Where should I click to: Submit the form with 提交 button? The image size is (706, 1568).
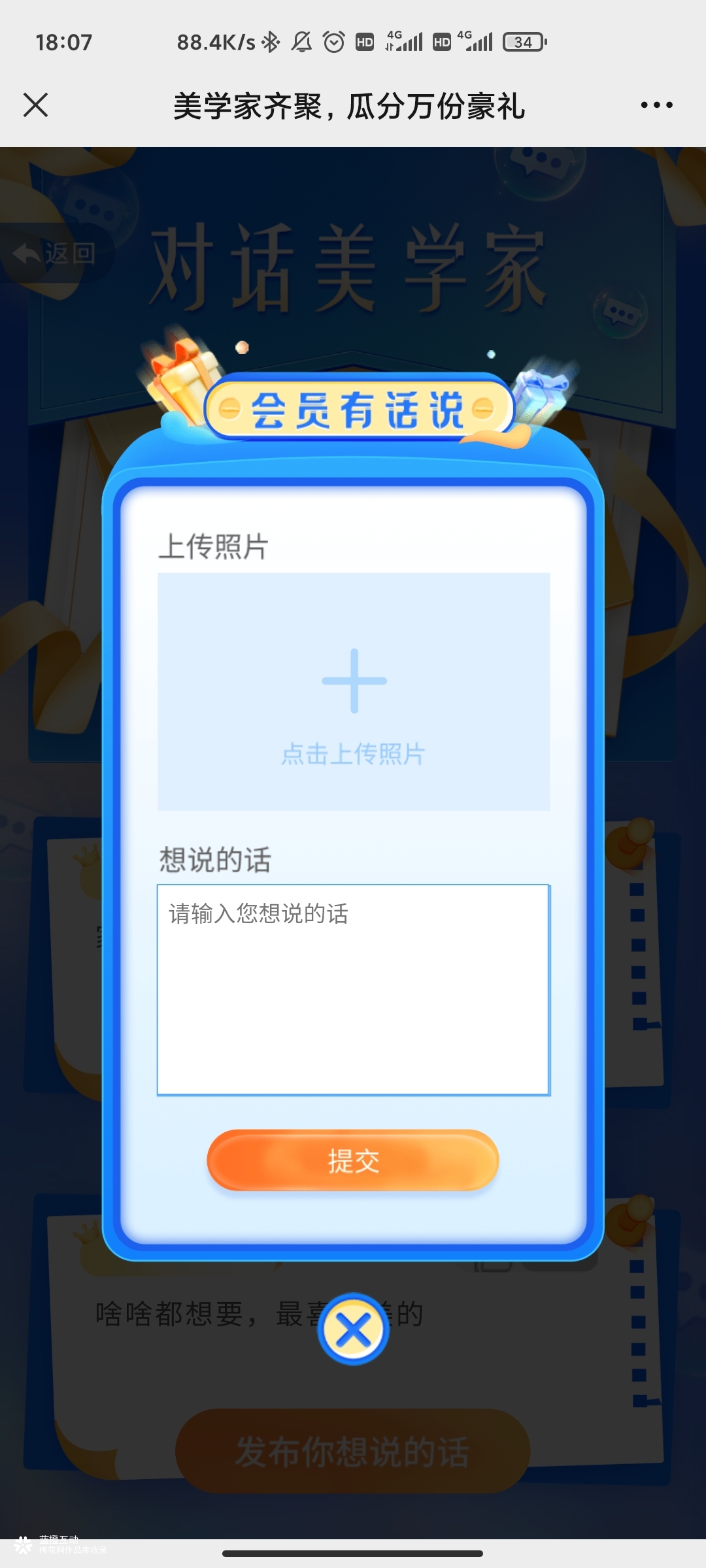(x=353, y=1160)
